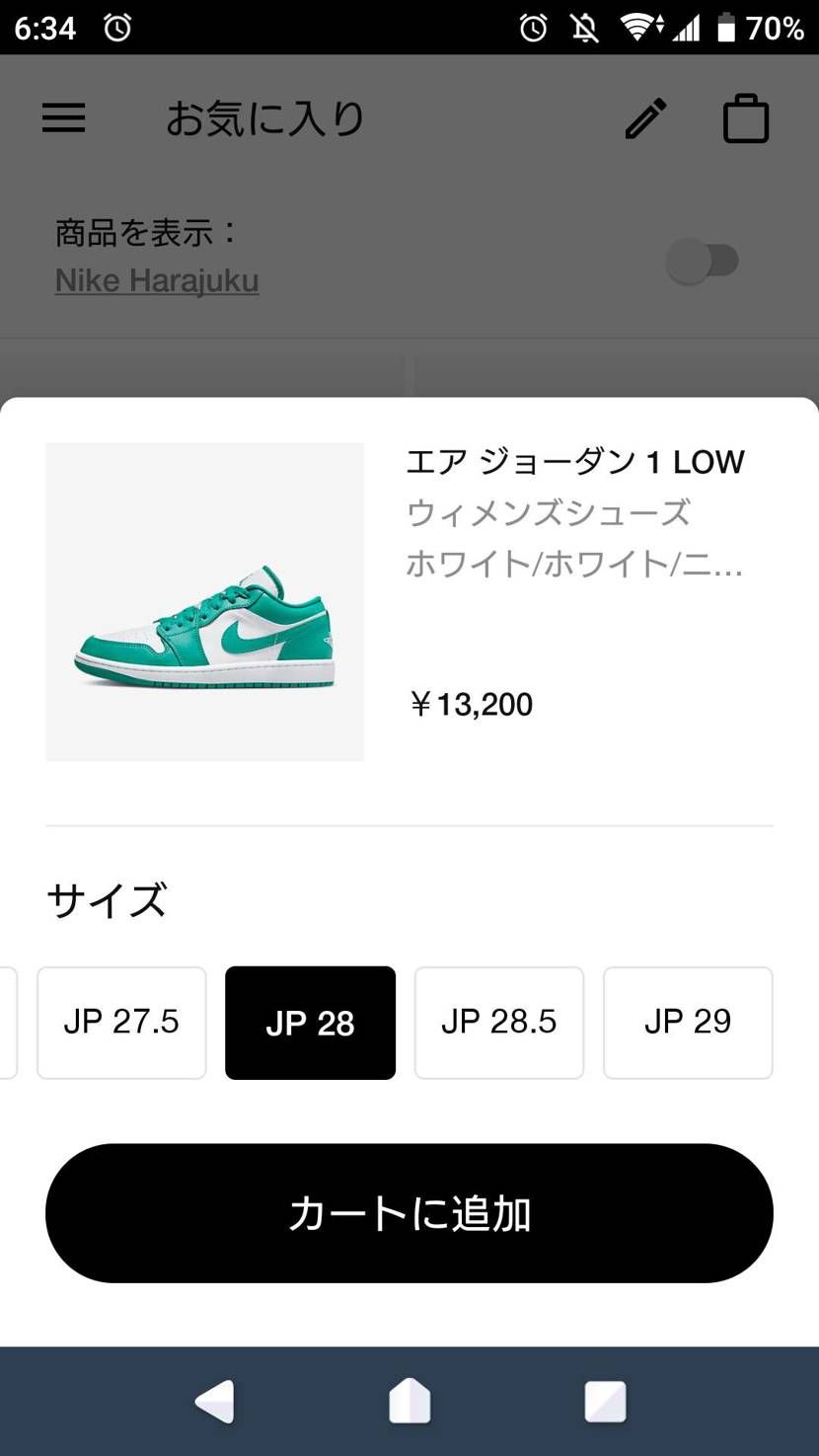
Task: Select size JP 27.5
Action: (x=121, y=1023)
